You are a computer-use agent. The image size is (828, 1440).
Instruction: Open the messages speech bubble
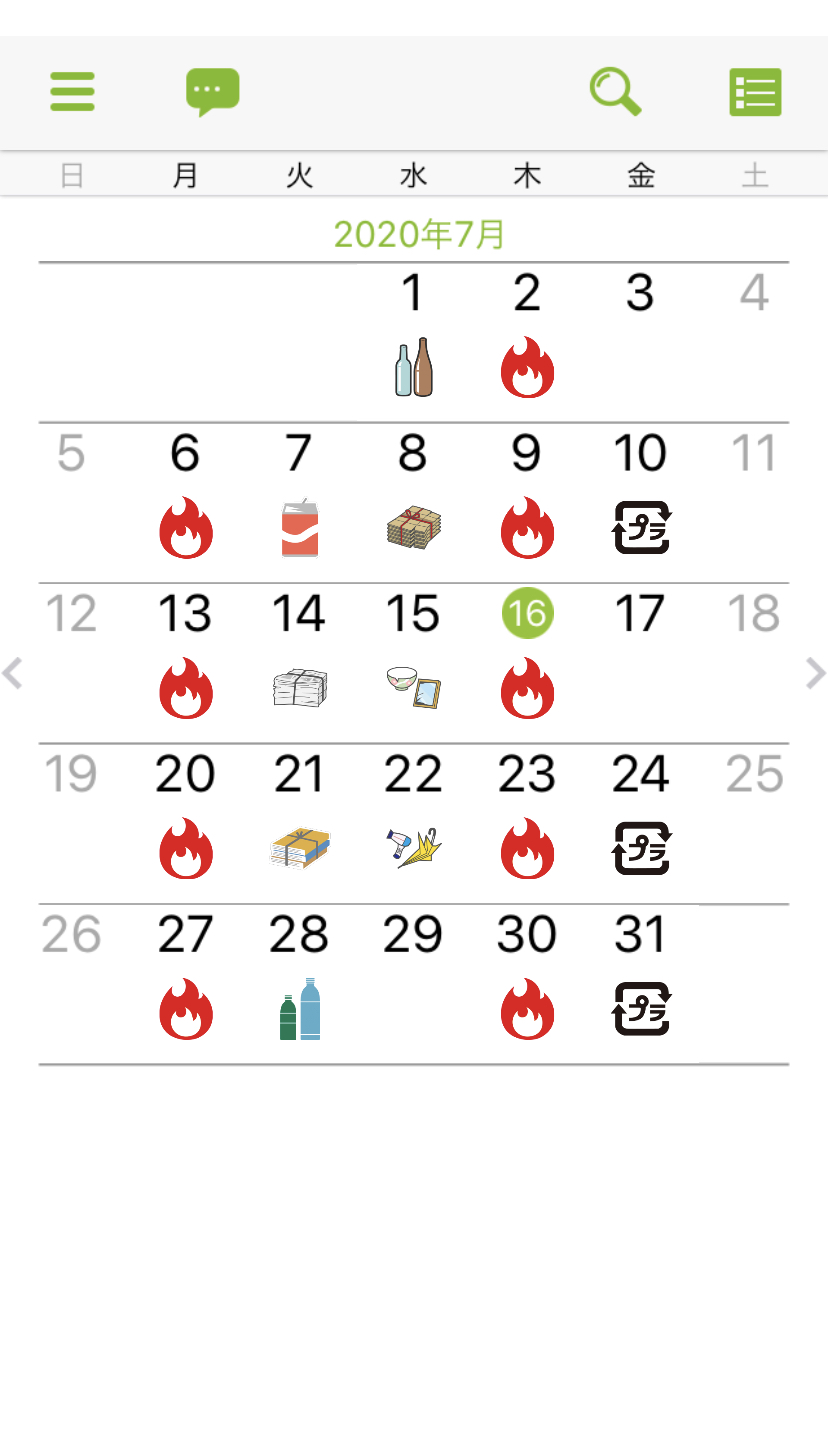tap(212, 92)
